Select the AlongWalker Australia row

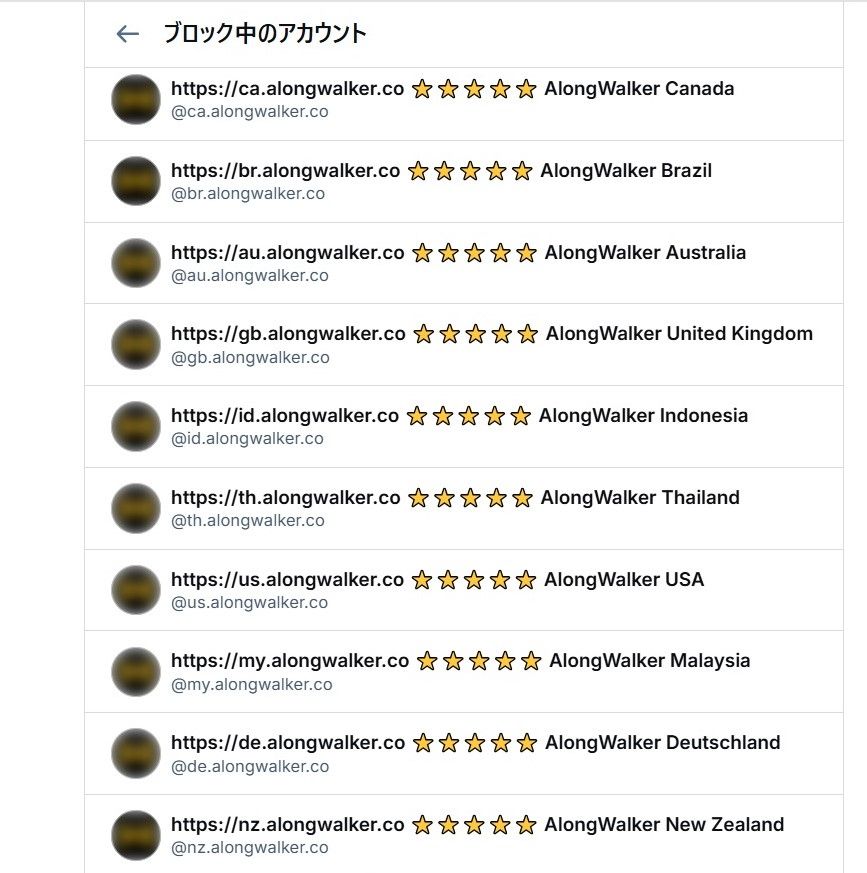click(458, 263)
